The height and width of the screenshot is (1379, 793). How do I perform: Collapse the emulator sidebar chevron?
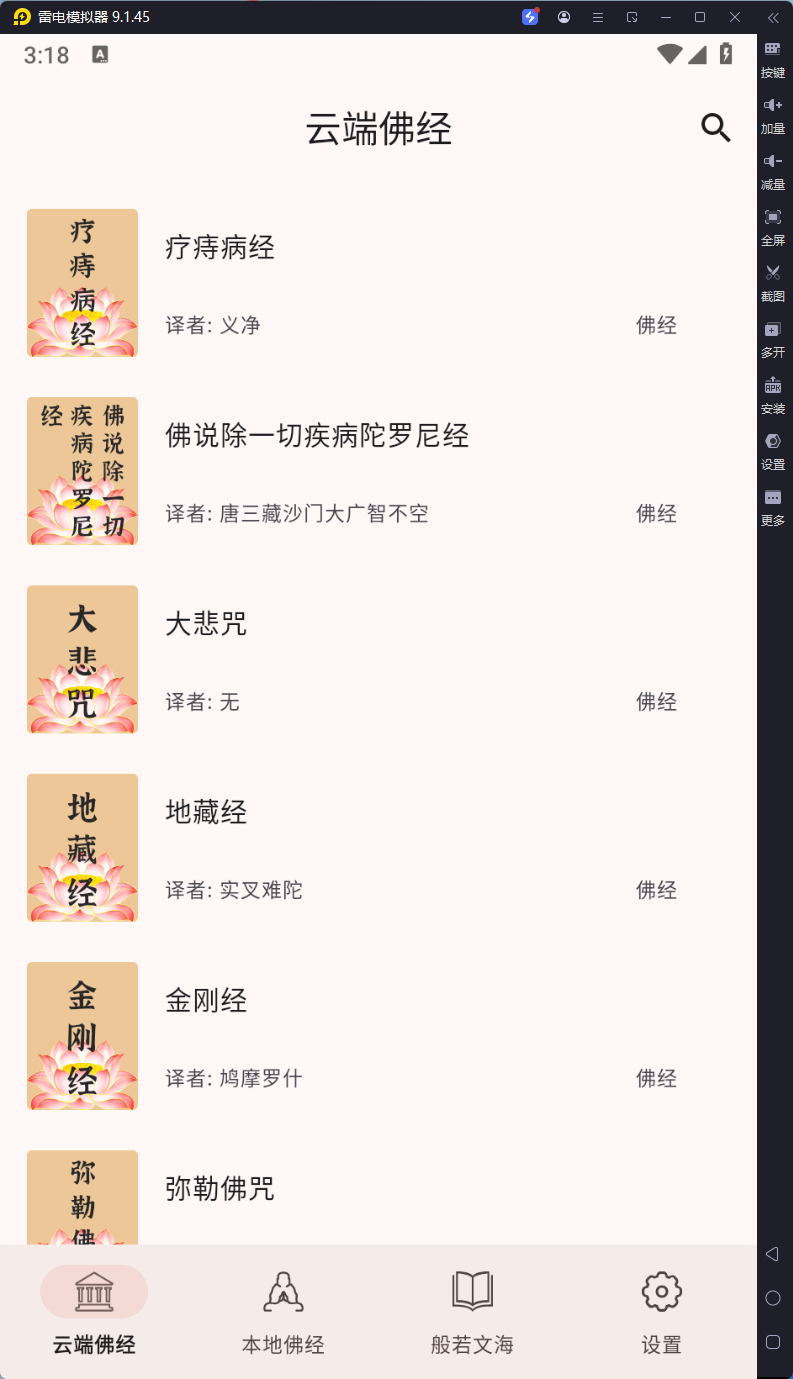(773, 17)
